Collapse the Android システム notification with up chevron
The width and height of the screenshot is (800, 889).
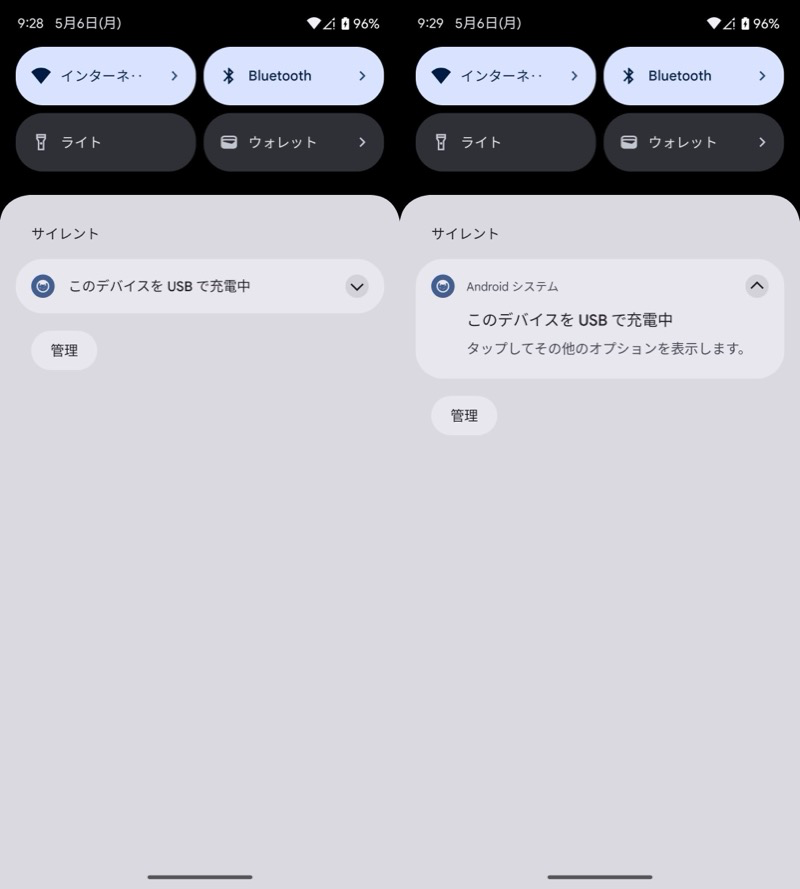[x=757, y=287]
